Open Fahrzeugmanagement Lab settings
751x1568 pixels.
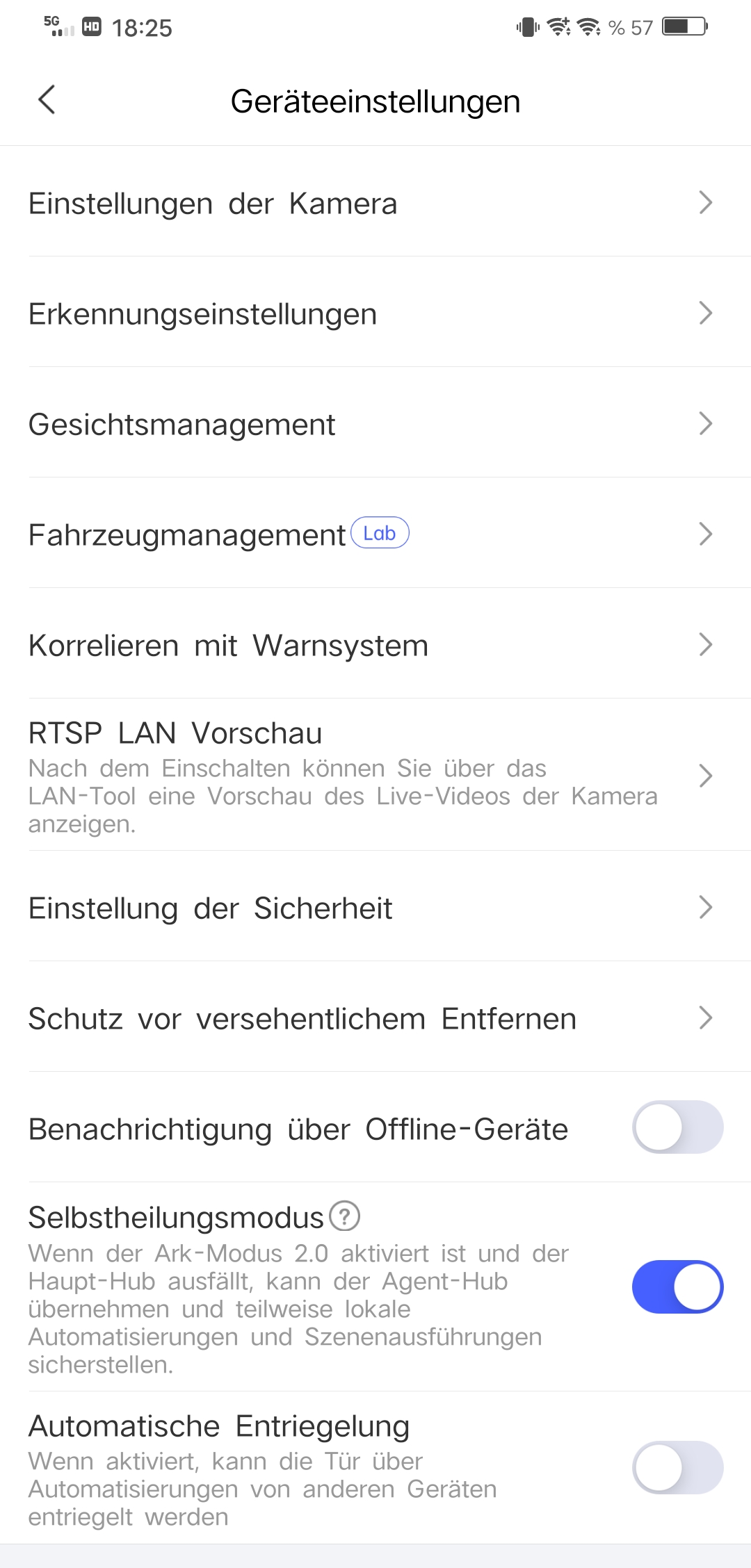pos(375,534)
